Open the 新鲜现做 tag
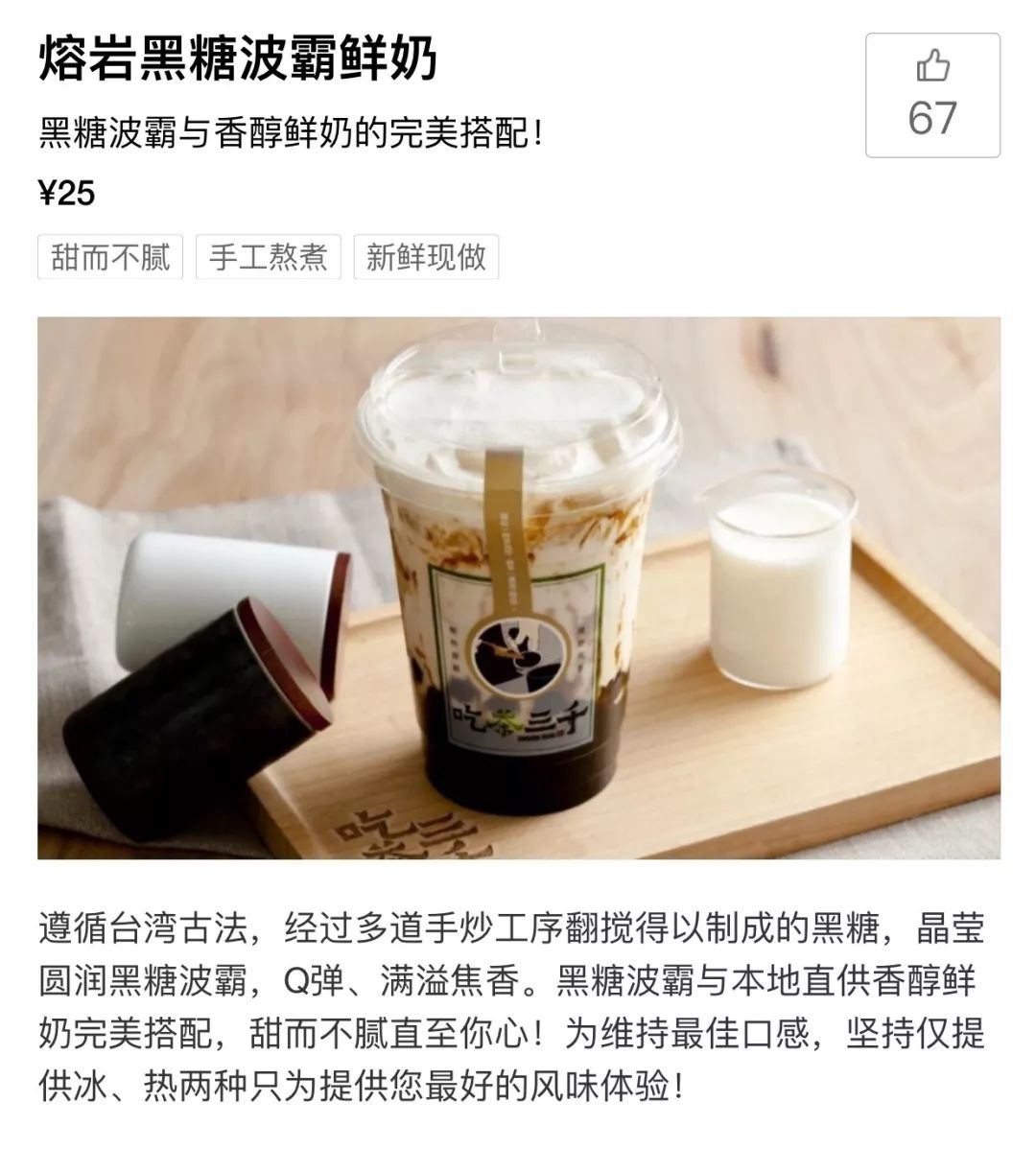The width and height of the screenshot is (1036, 1149). 426,257
